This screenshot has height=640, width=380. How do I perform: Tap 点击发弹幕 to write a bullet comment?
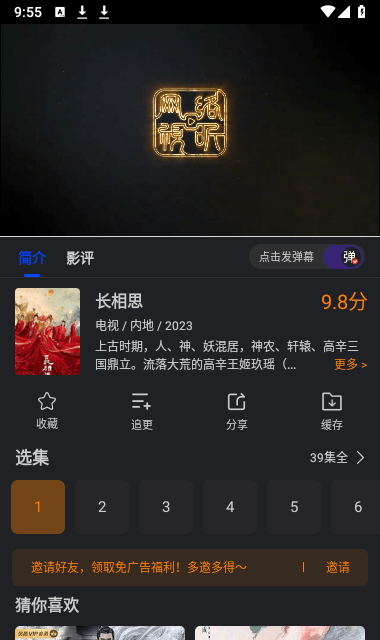[x=287, y=257]
